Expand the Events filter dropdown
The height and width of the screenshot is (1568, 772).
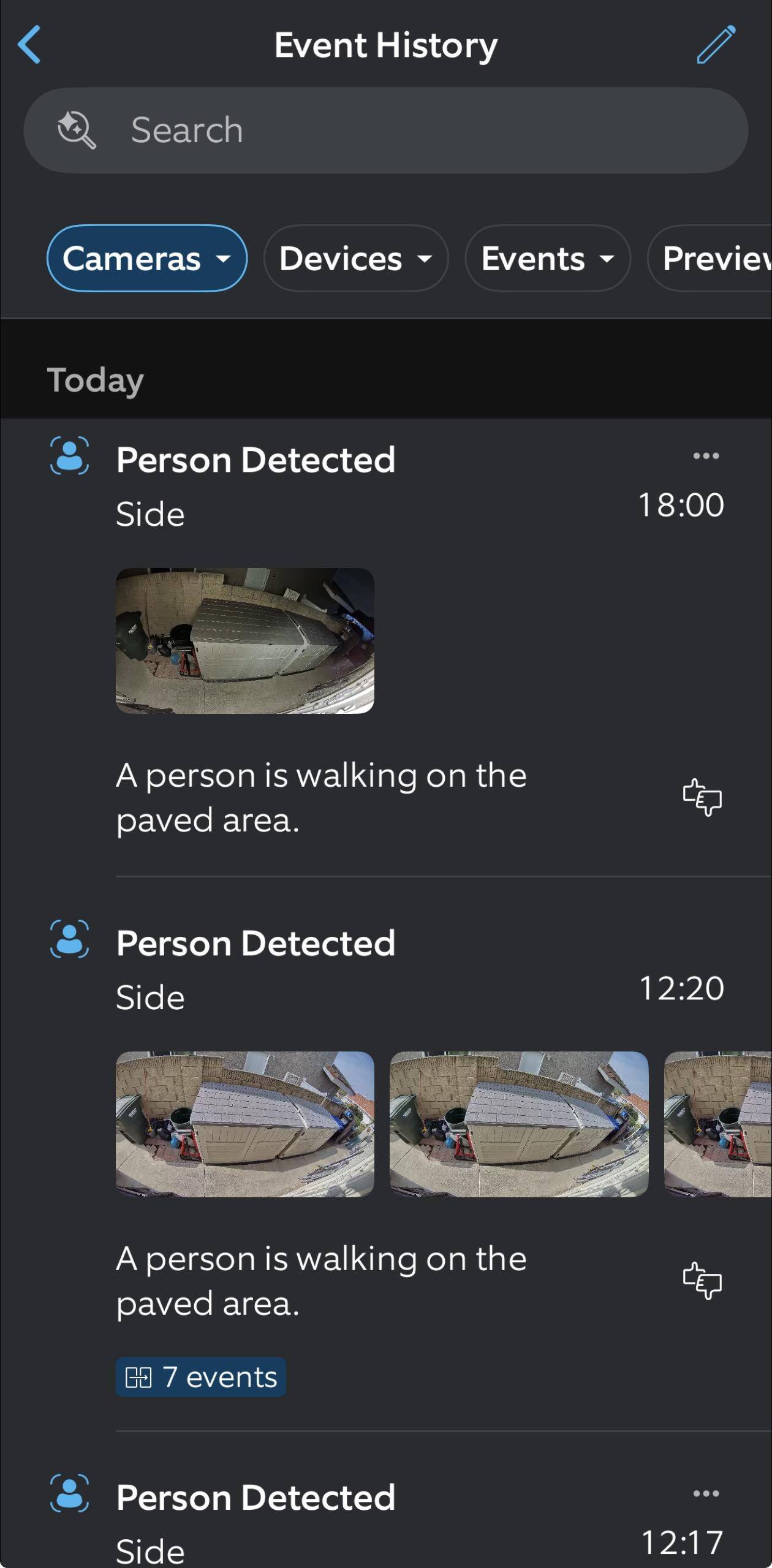[547, 258]
